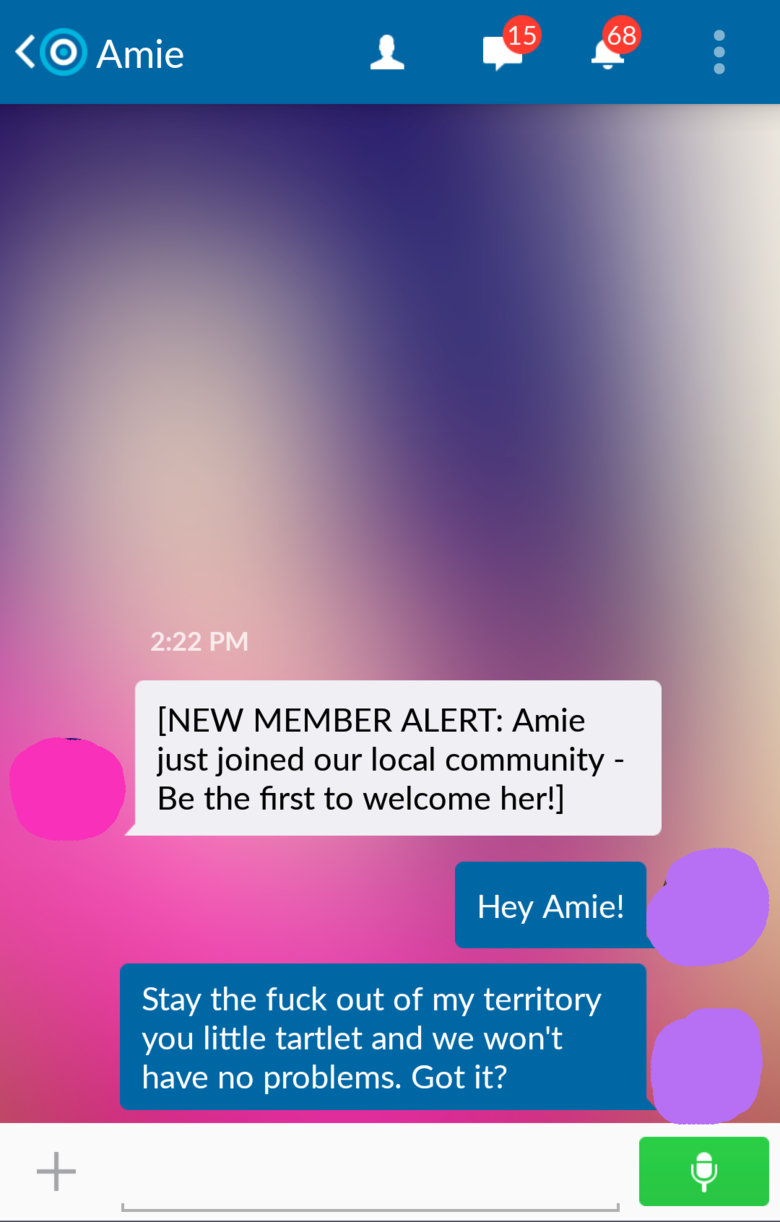Select the threatening message bubble

coord(383,1036)
